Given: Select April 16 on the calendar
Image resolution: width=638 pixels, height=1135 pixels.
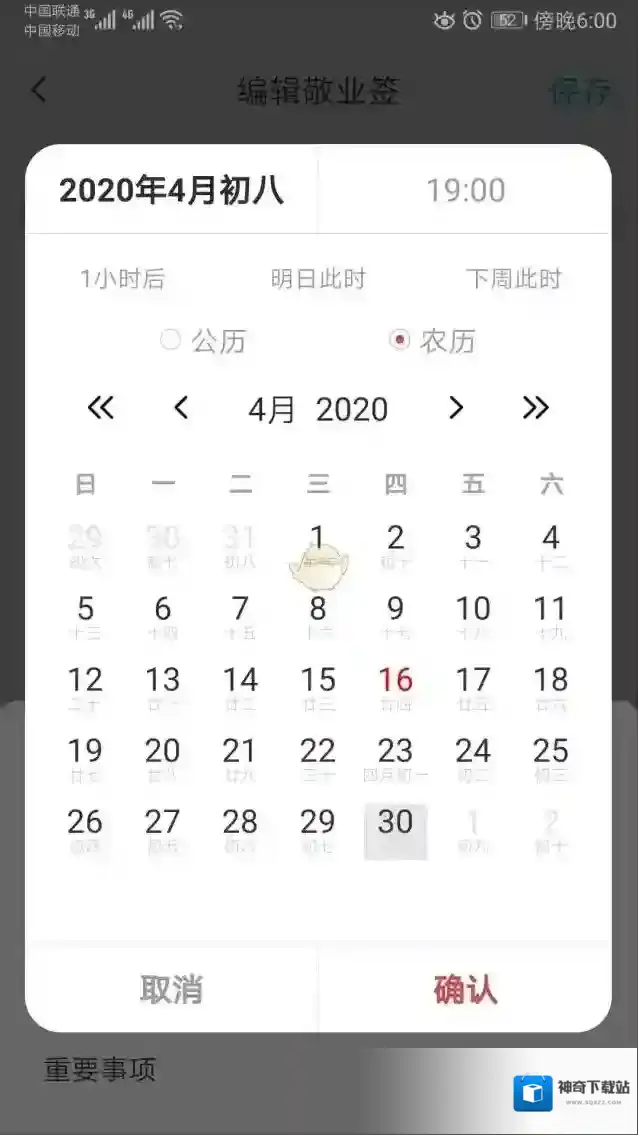Looking at the screenshot, I should [x=395, y=688].
